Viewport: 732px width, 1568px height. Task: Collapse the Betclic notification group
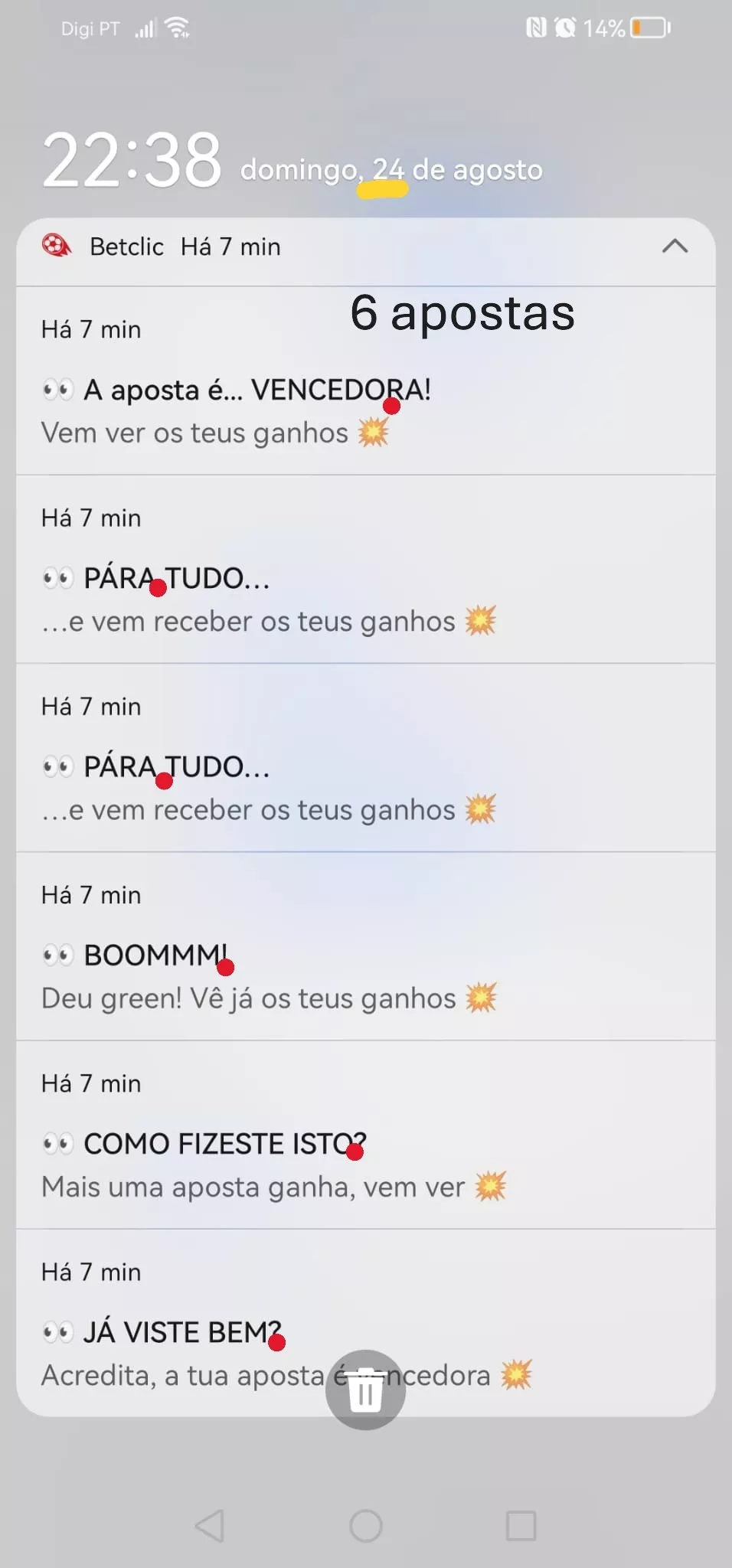coord(675,247)
